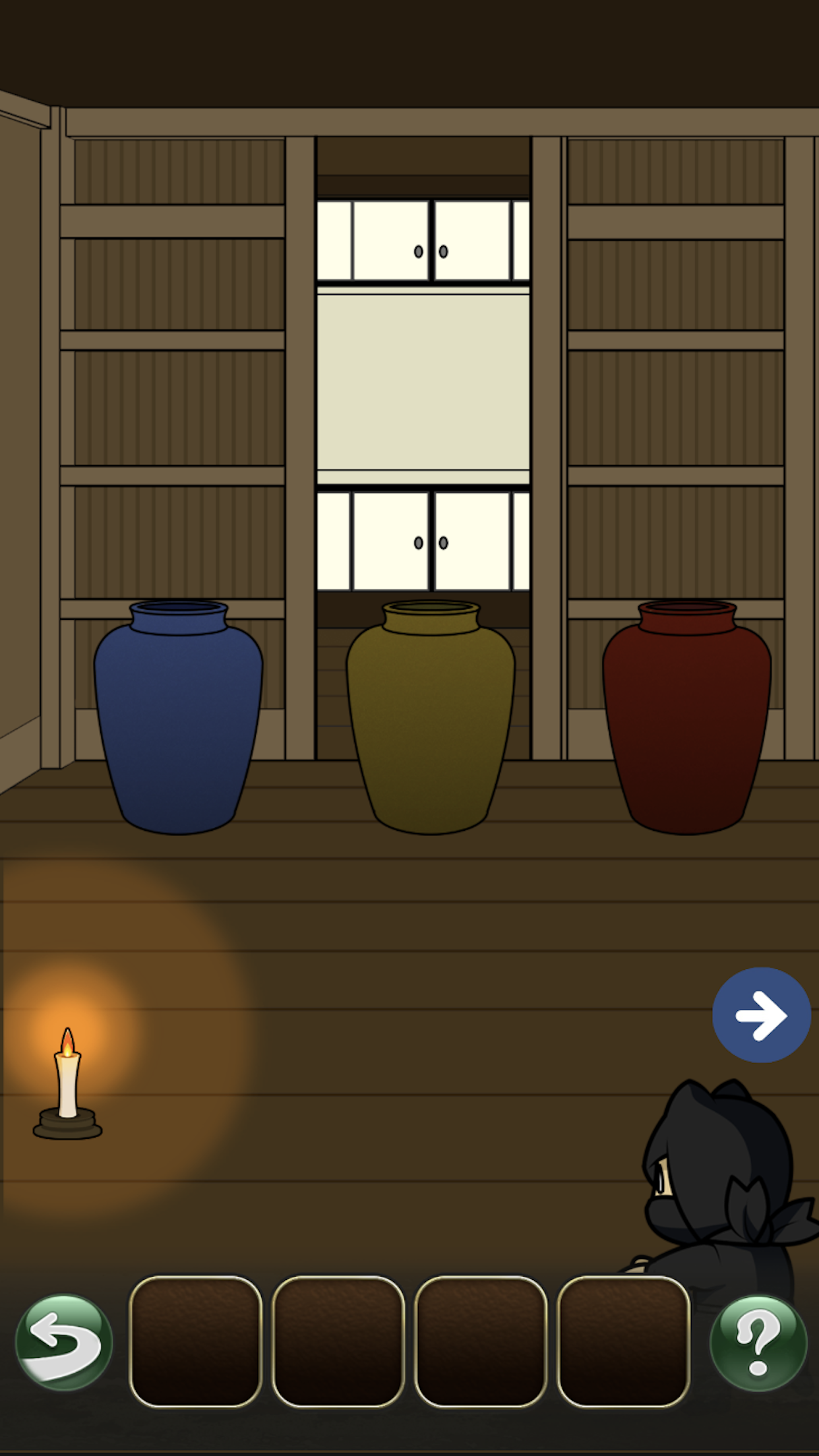Examine the yellow jar
This screenshot has width=819, height=1456.
pyautogui.click(x=431, y=719)
